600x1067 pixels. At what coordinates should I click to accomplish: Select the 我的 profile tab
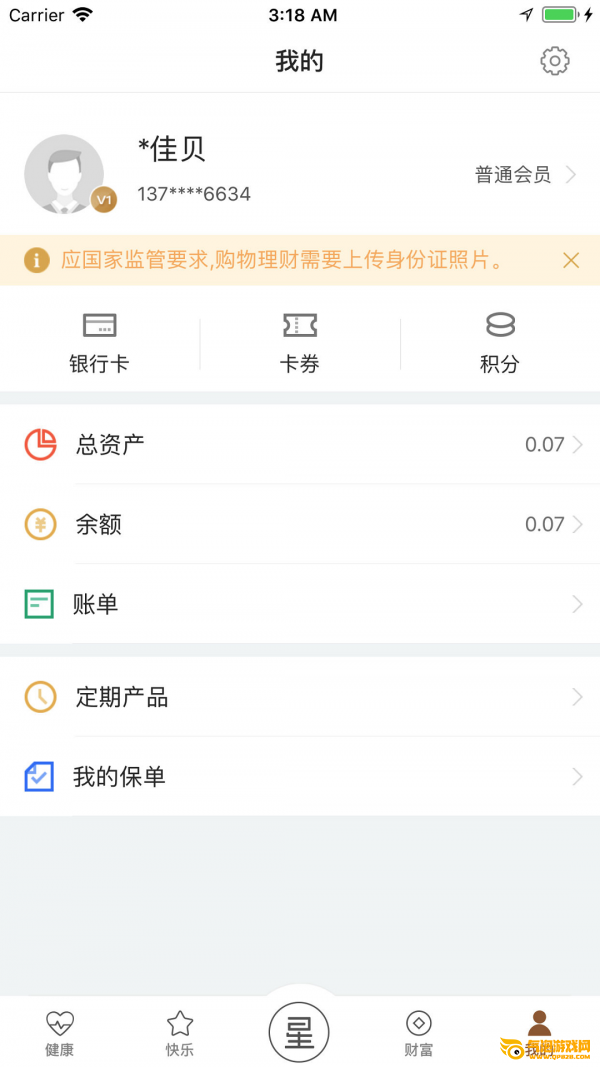540,1033
